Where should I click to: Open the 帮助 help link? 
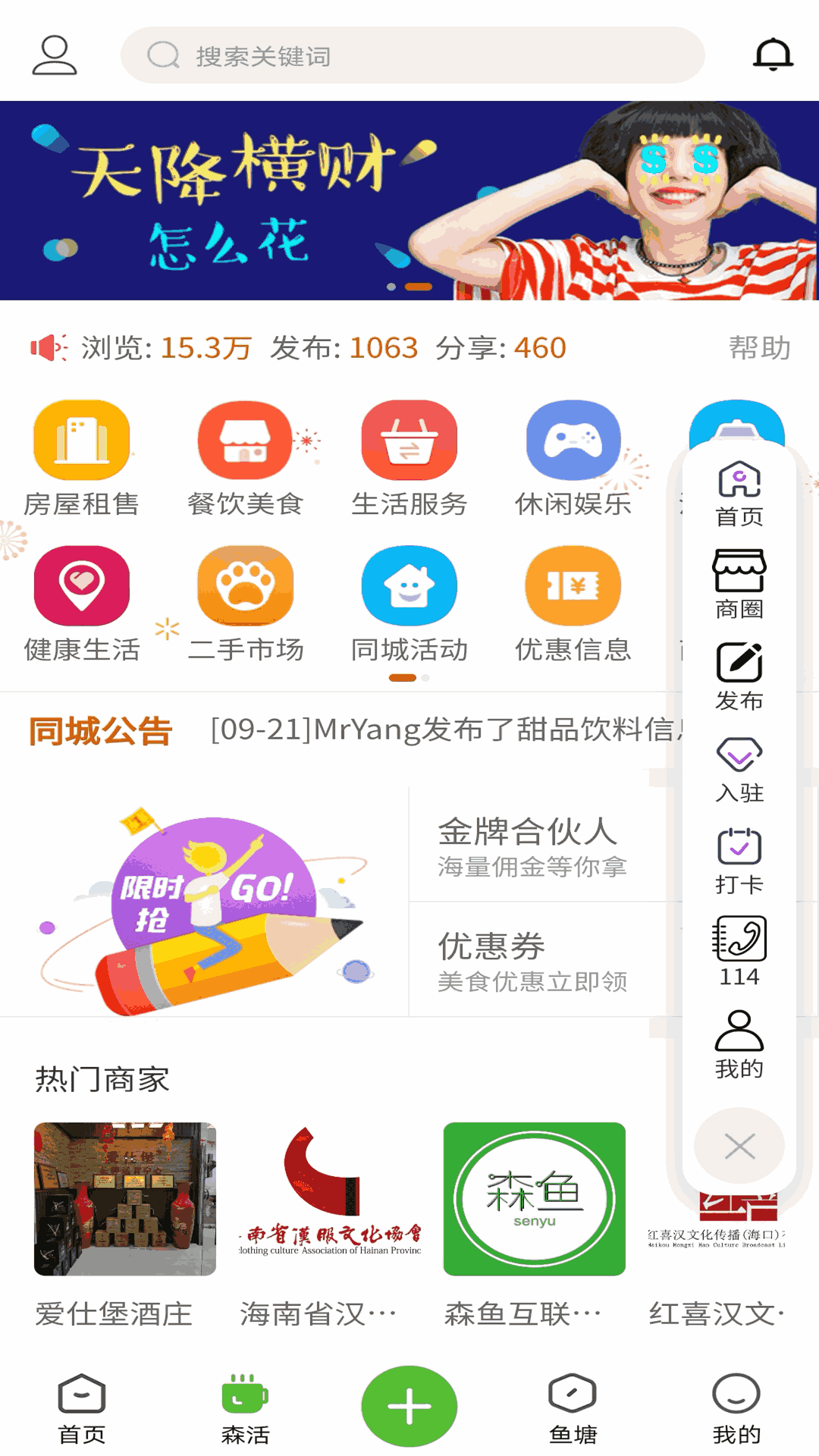point(759,348)
